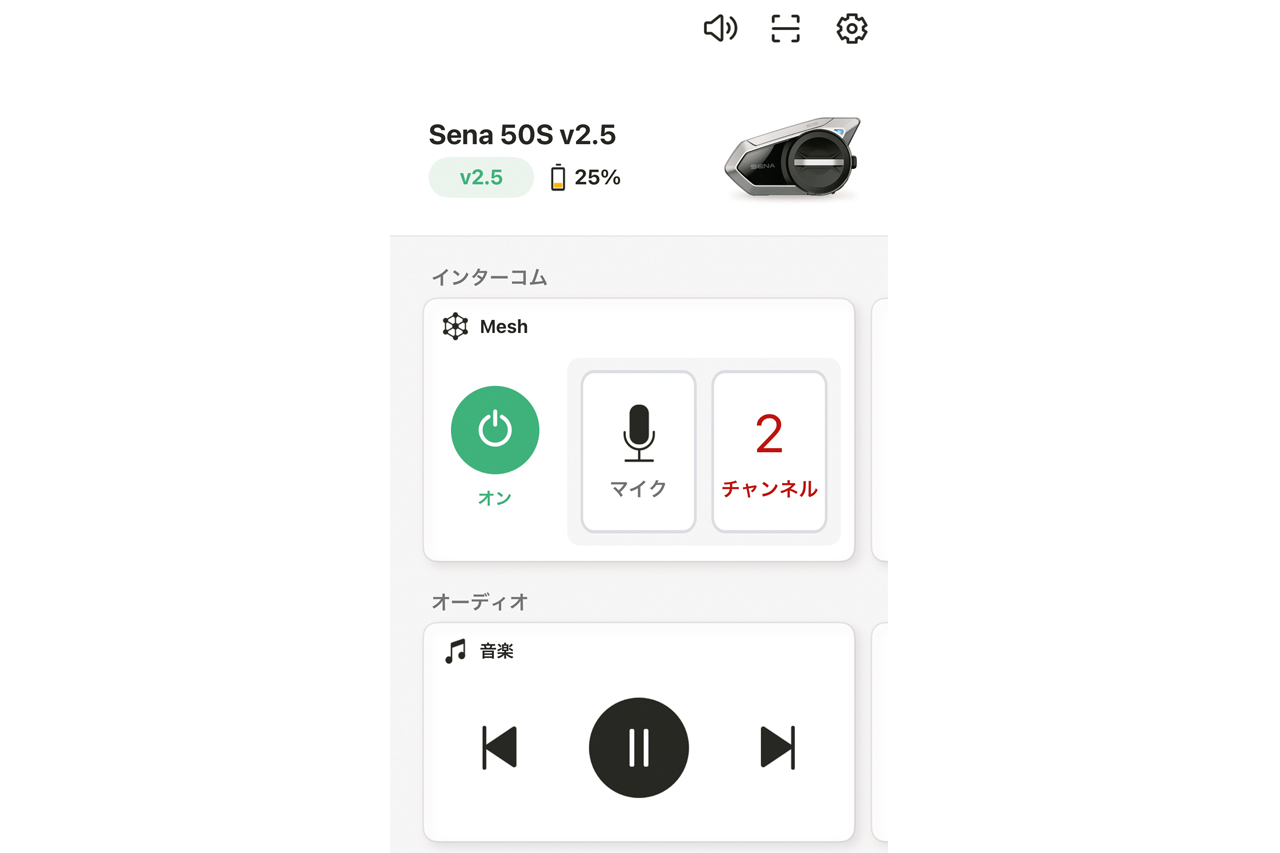The image size is (1280, 853).
Task: Open the Sena 50S device image
Action: 792,158
